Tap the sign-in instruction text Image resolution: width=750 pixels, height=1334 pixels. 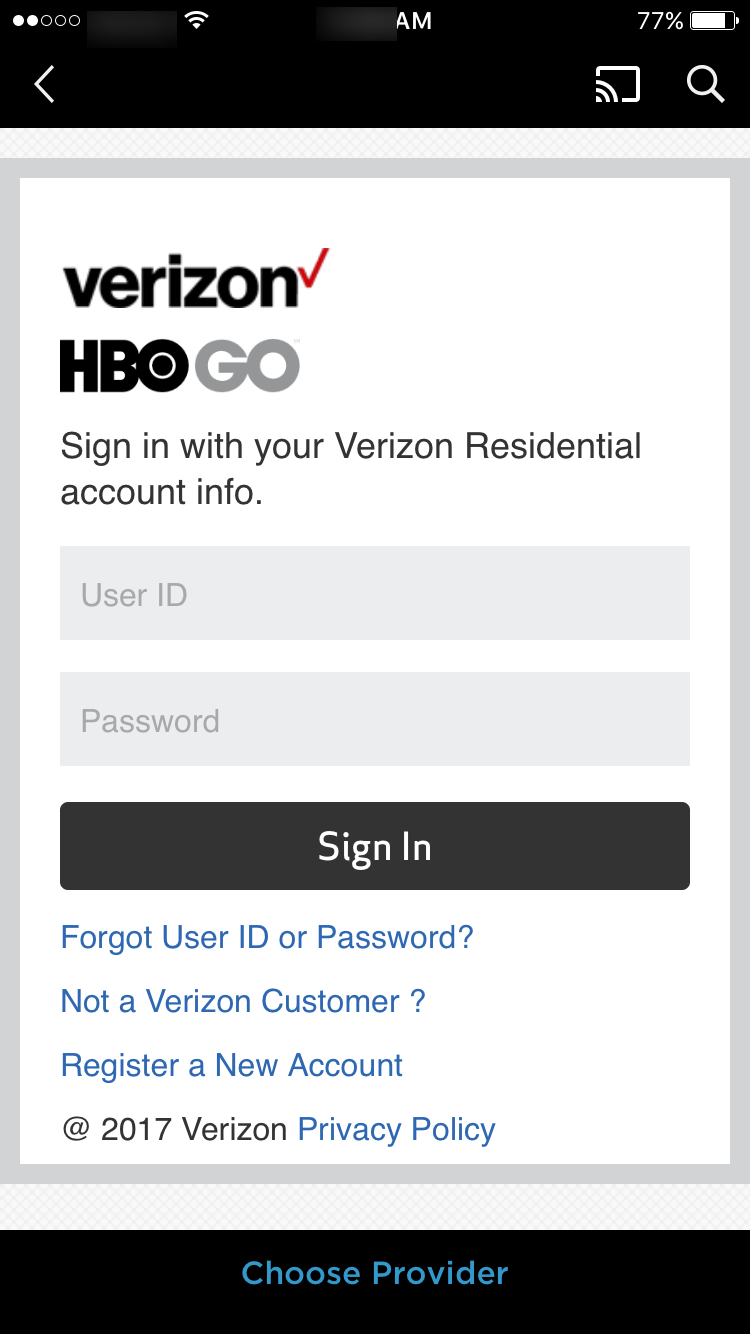click(x=351, y=468)
